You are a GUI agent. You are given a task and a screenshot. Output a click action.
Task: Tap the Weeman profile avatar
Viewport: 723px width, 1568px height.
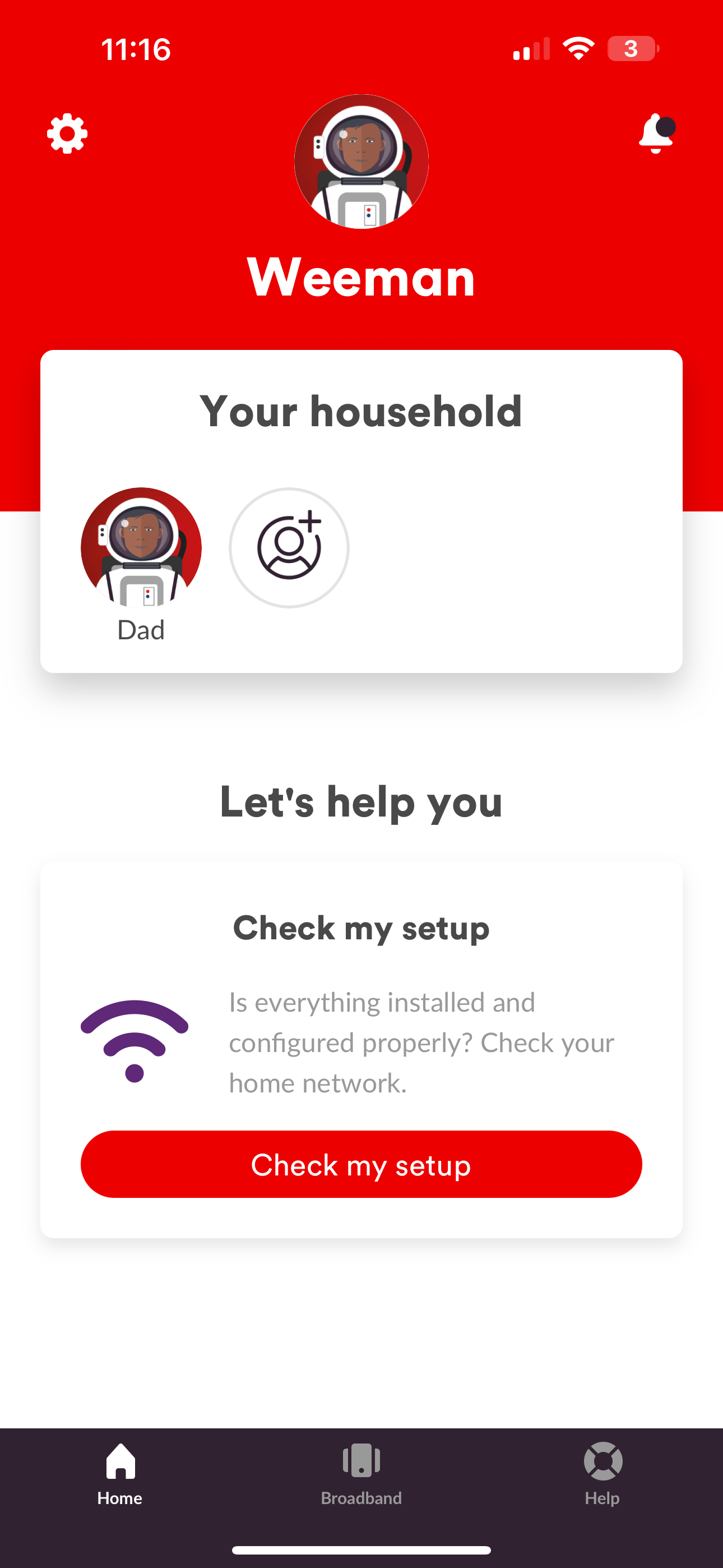tap(361, 162)
